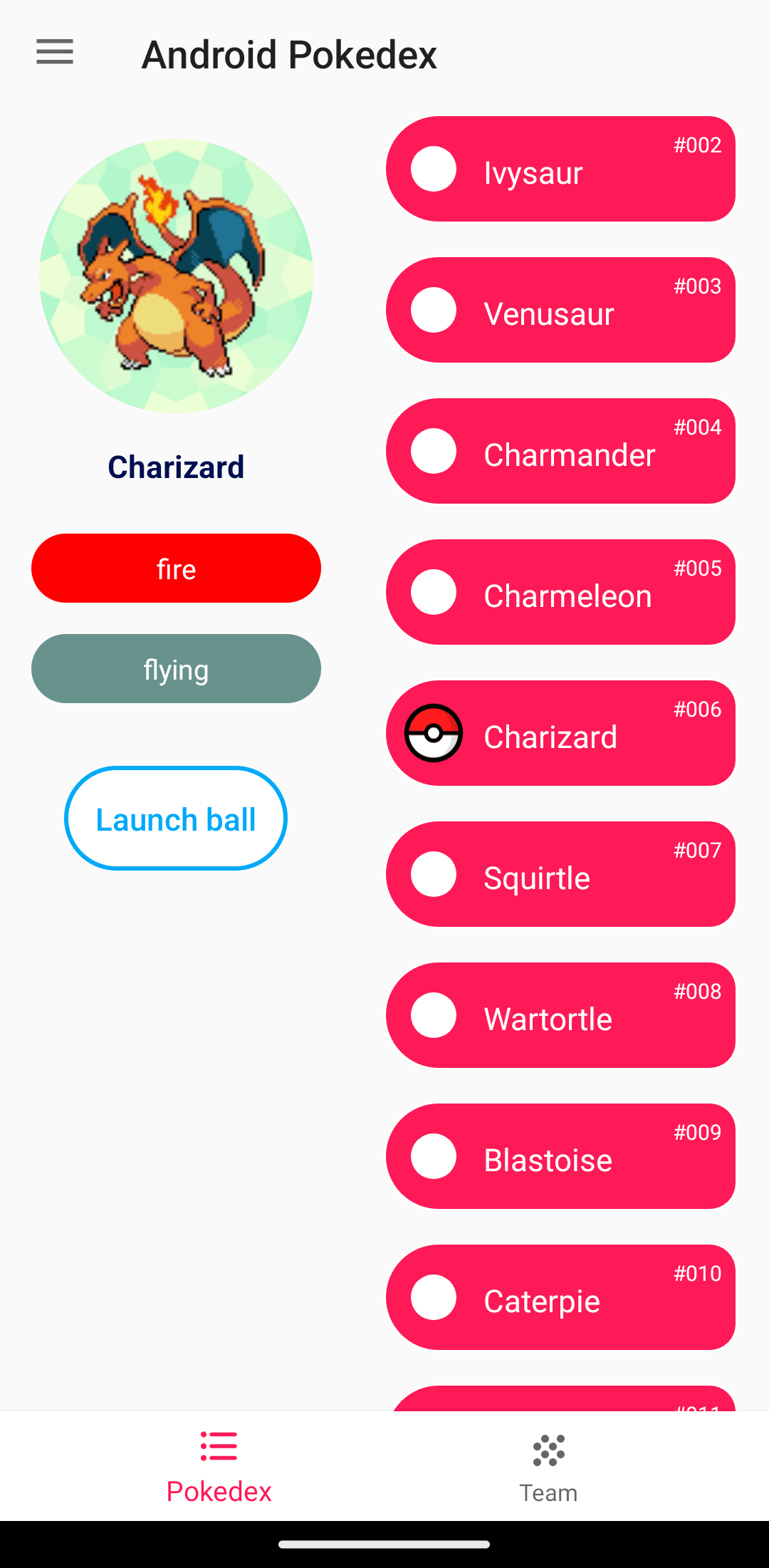This screenshot has height=1568, width=769.
Task: Switch to the Team tab
Action: (x=548, y=1468)
